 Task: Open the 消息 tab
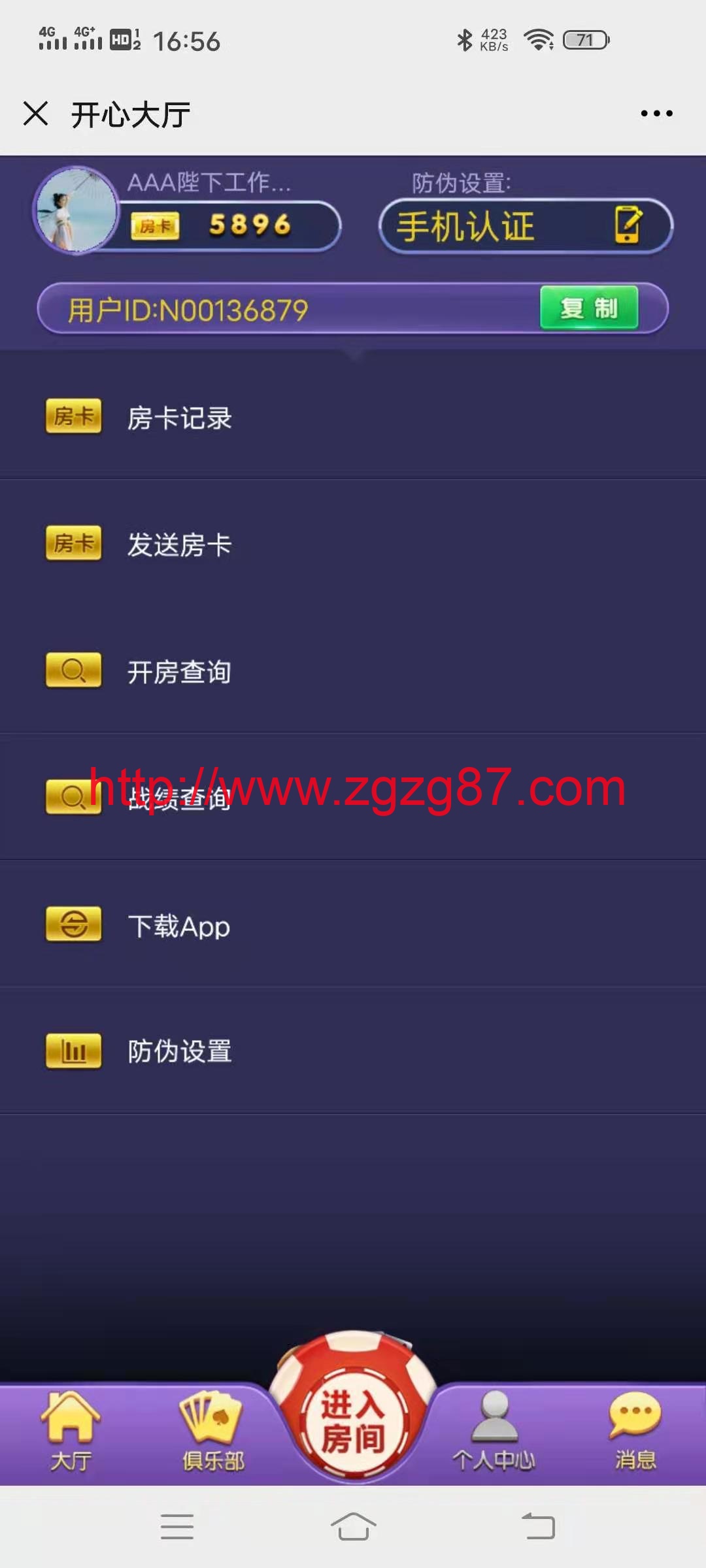point(635,1431)
